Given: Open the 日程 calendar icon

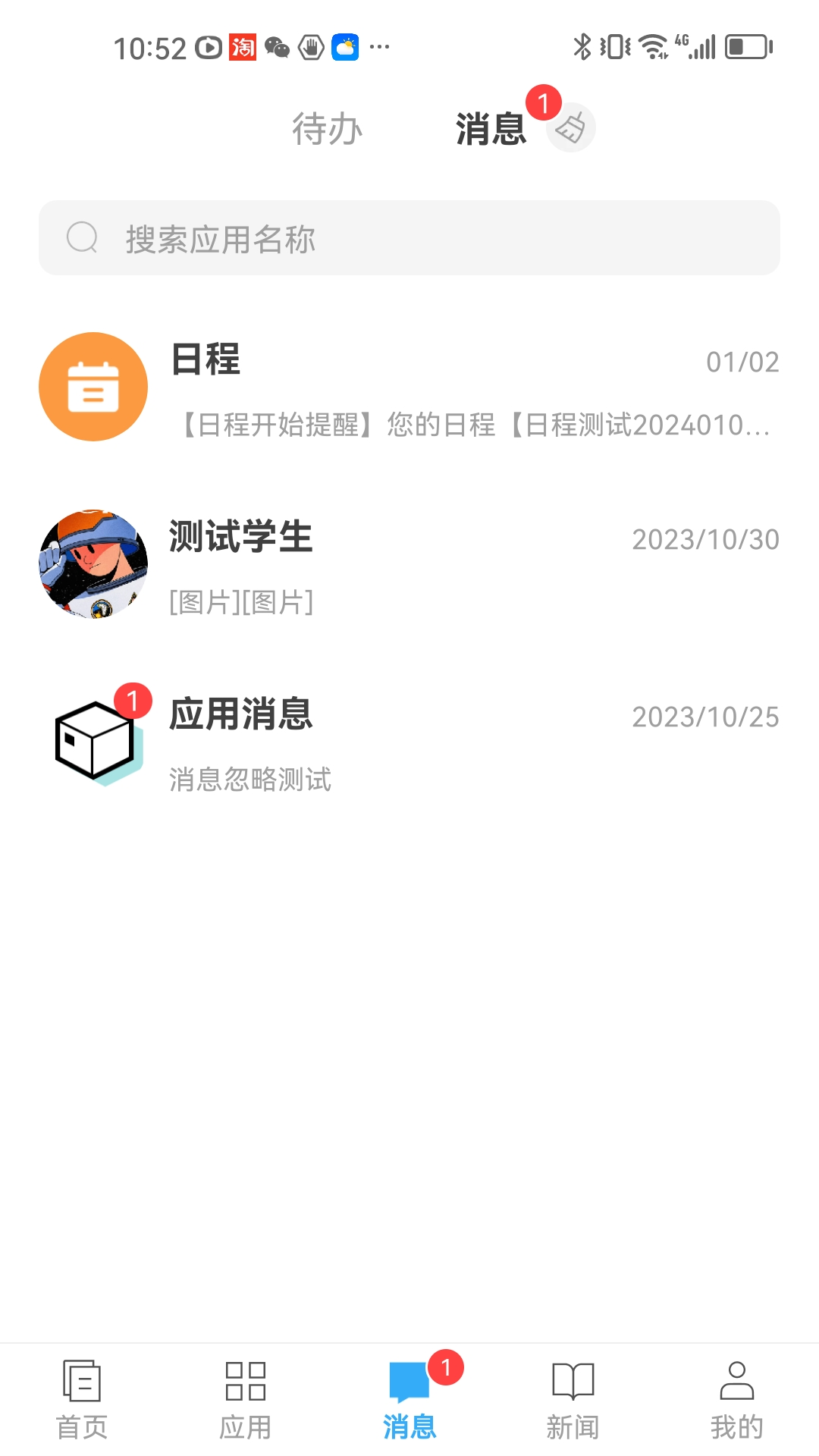Looking at the screenshot, I should click(93, 386).
